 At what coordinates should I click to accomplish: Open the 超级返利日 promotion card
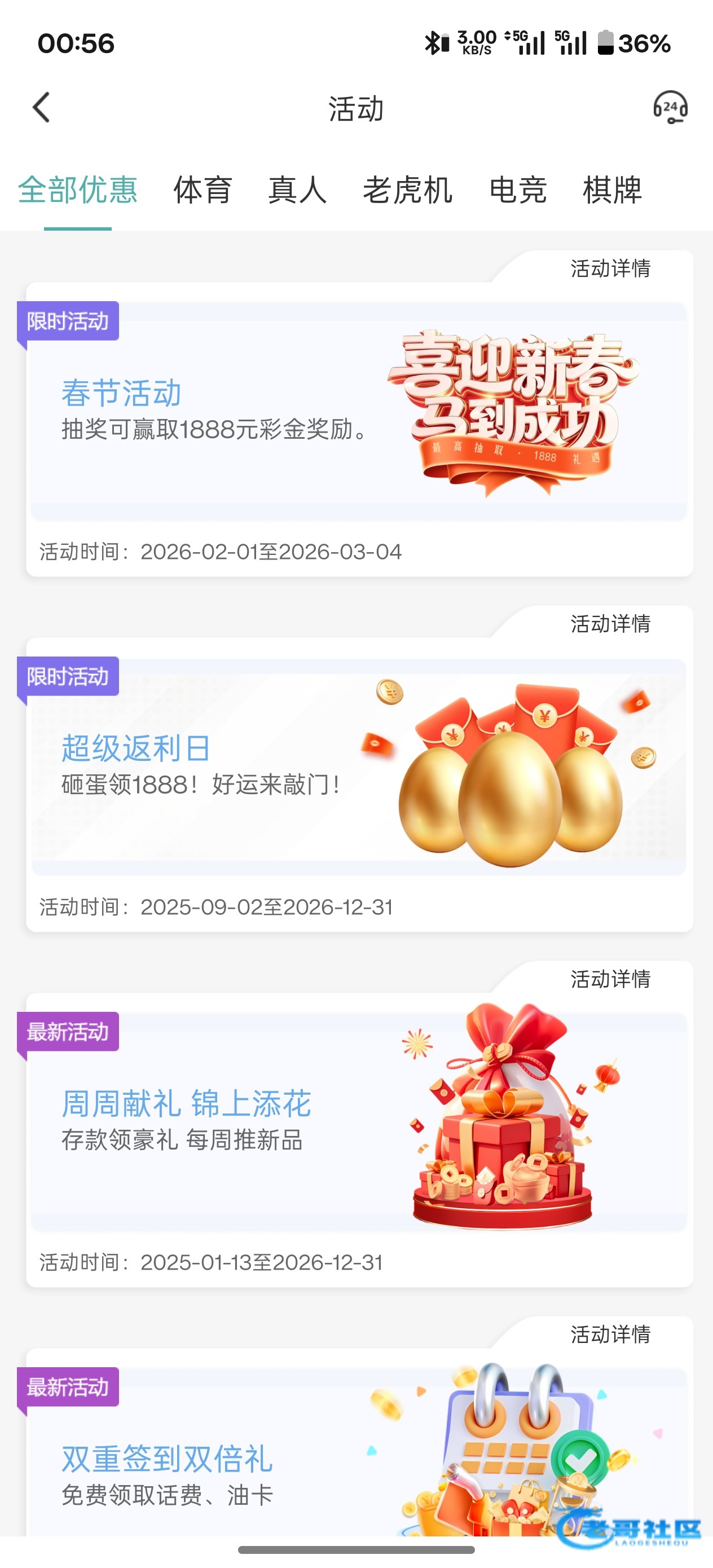click(359, 767)
